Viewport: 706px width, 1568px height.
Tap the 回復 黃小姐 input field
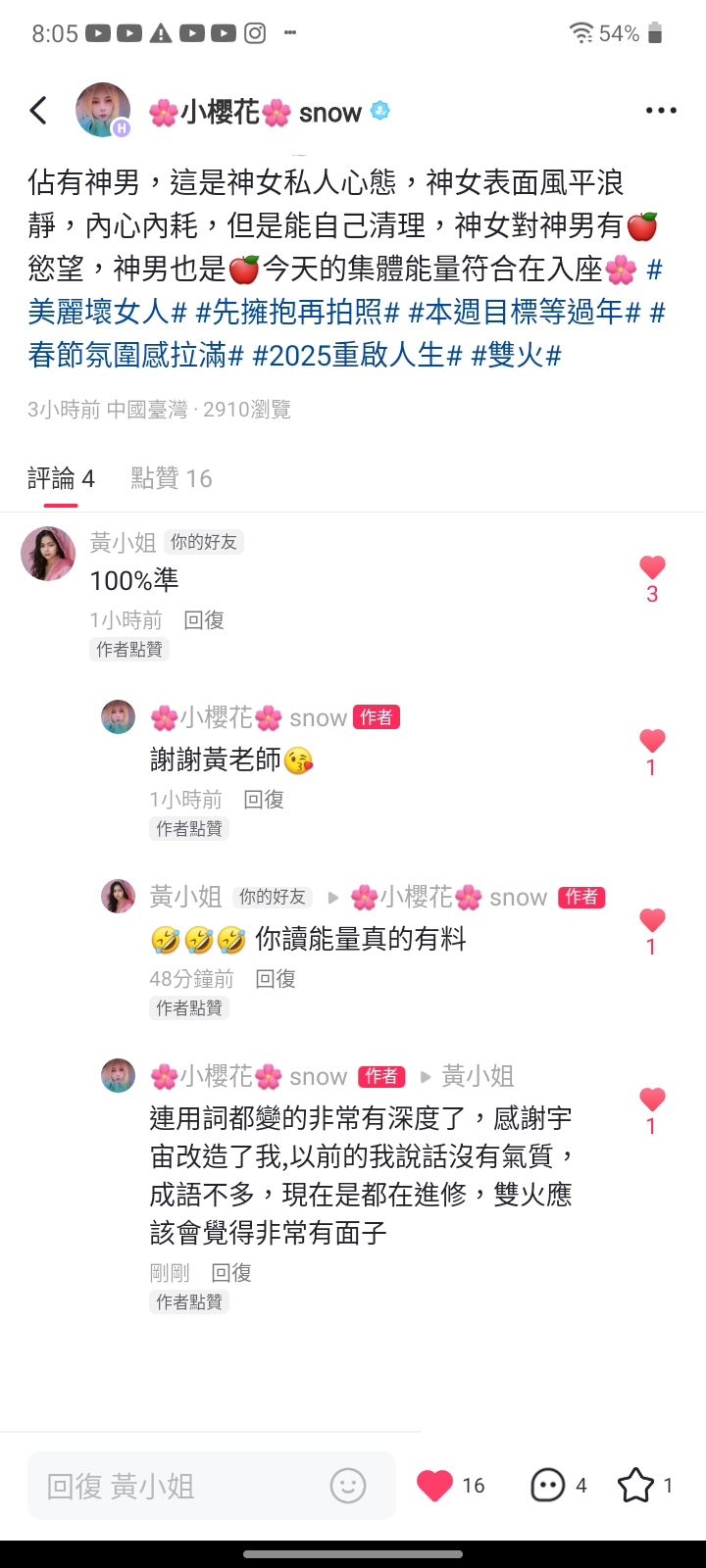pos(176,1487)
